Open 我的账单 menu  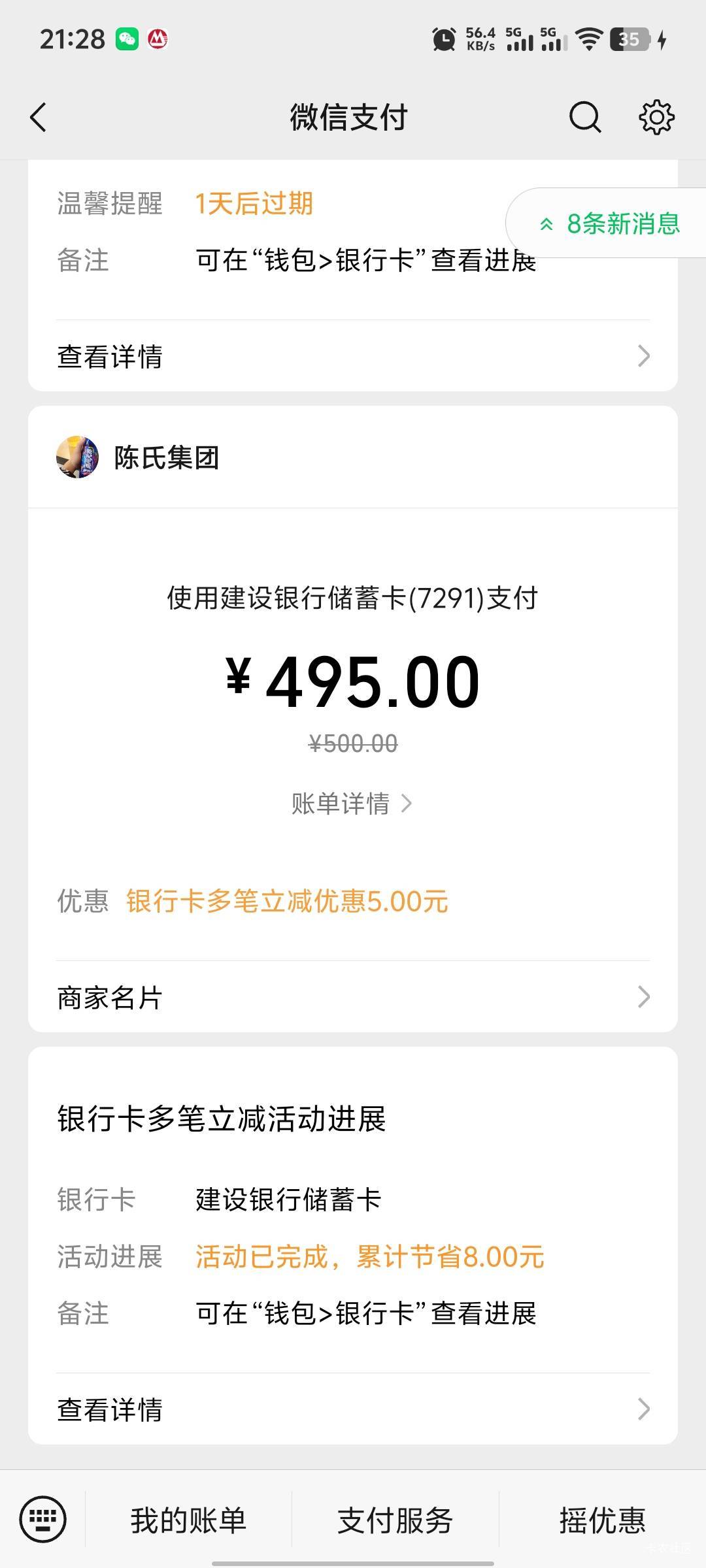(188, 1520)
